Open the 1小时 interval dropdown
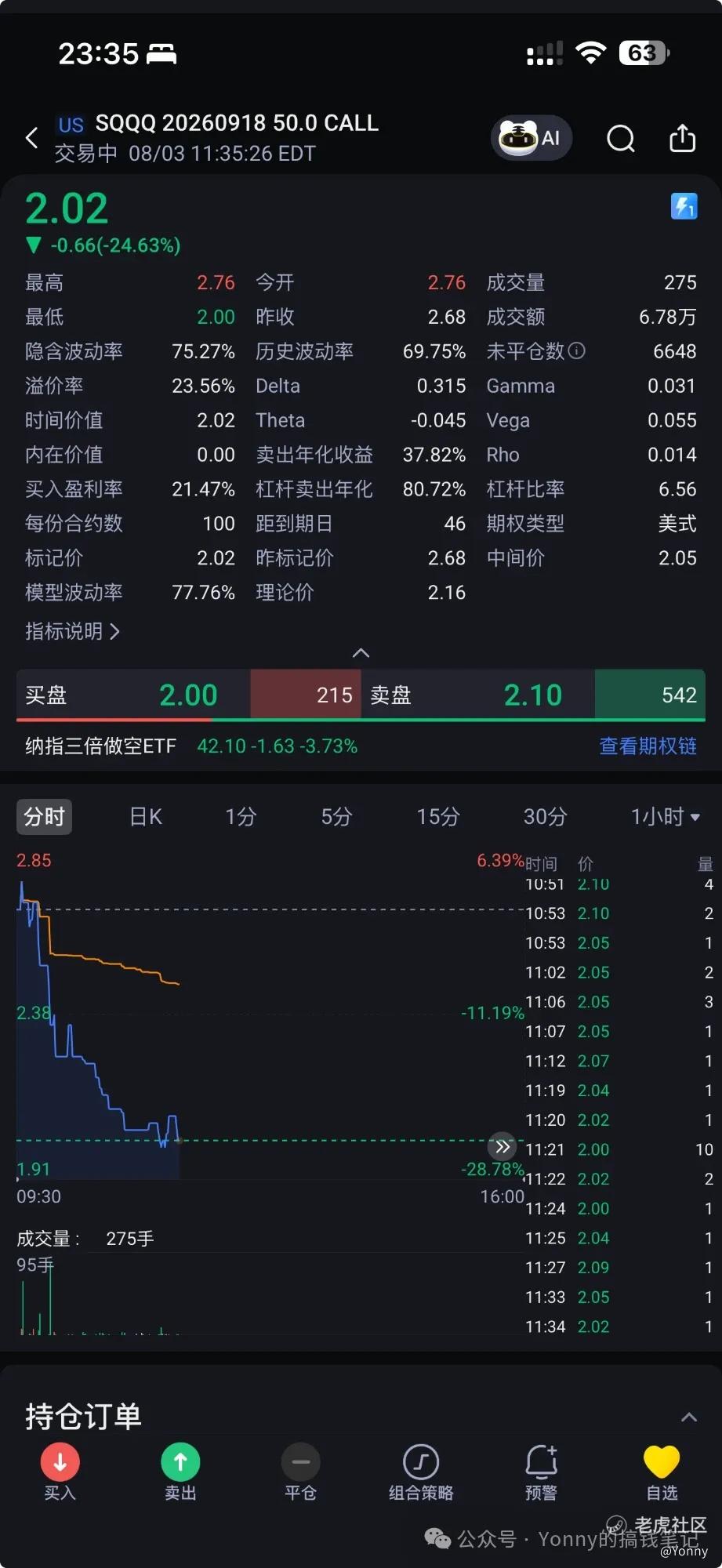The width and height of the screenshot is (722, 1568). [x=665, y=817]
